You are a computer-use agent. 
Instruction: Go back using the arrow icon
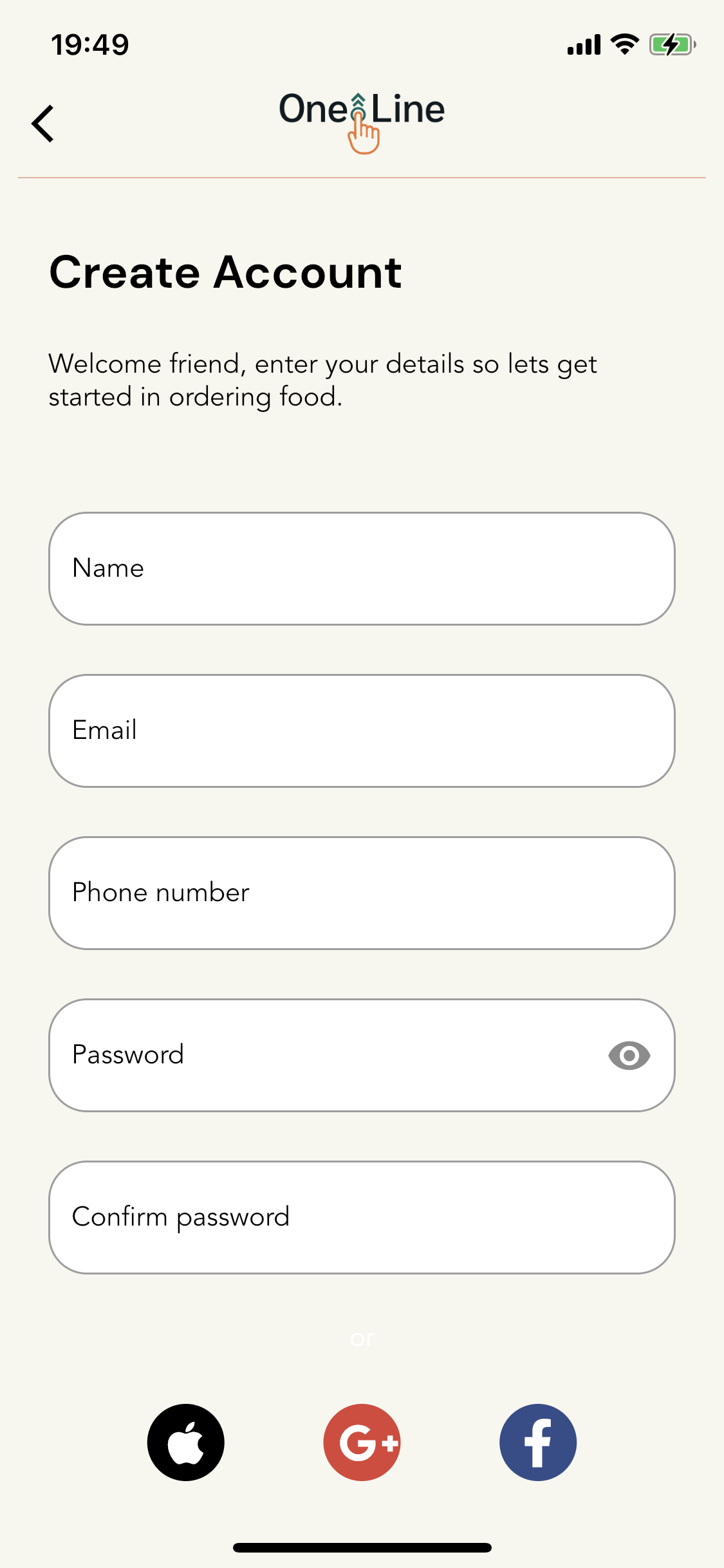point(43,124)
